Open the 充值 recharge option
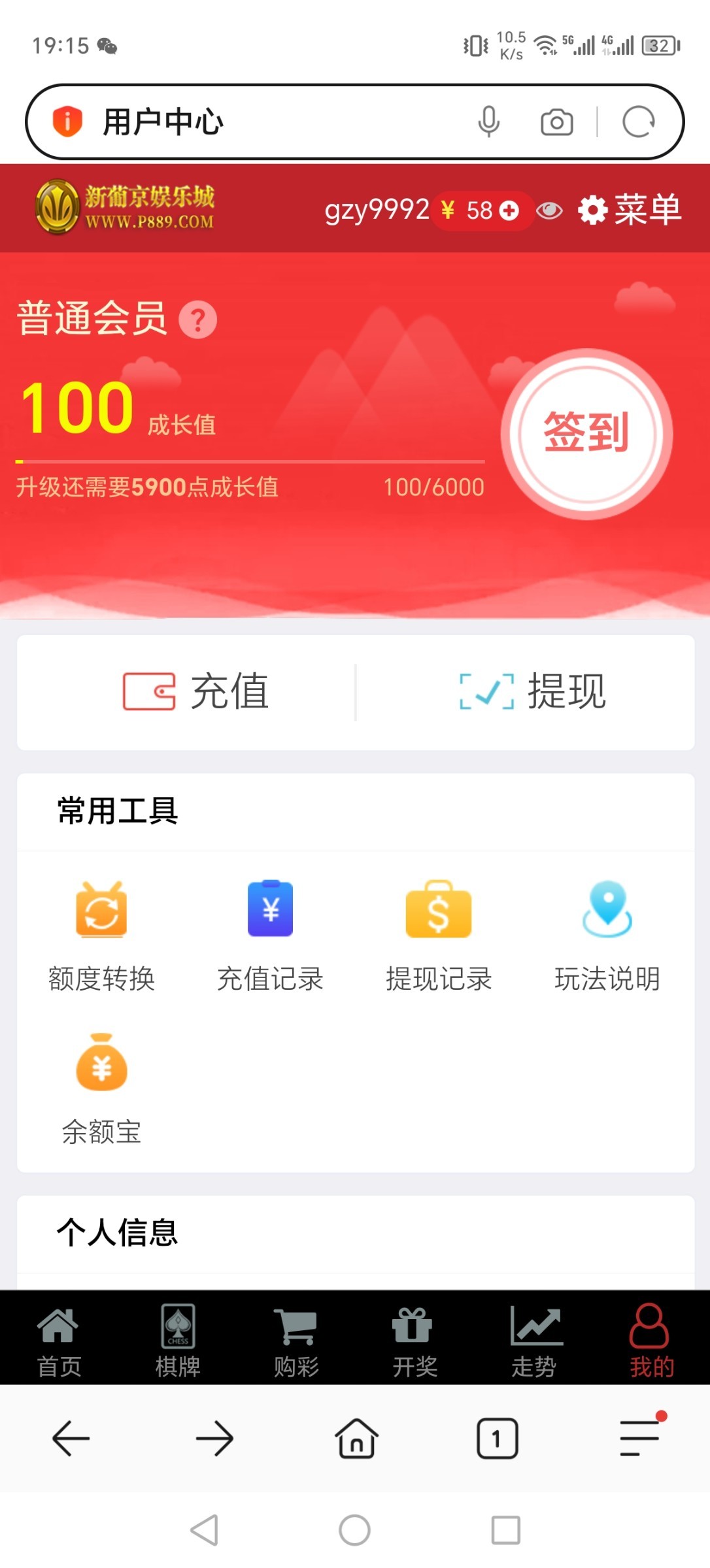Viewport: 710px width, 1568px height. point(196,691)
